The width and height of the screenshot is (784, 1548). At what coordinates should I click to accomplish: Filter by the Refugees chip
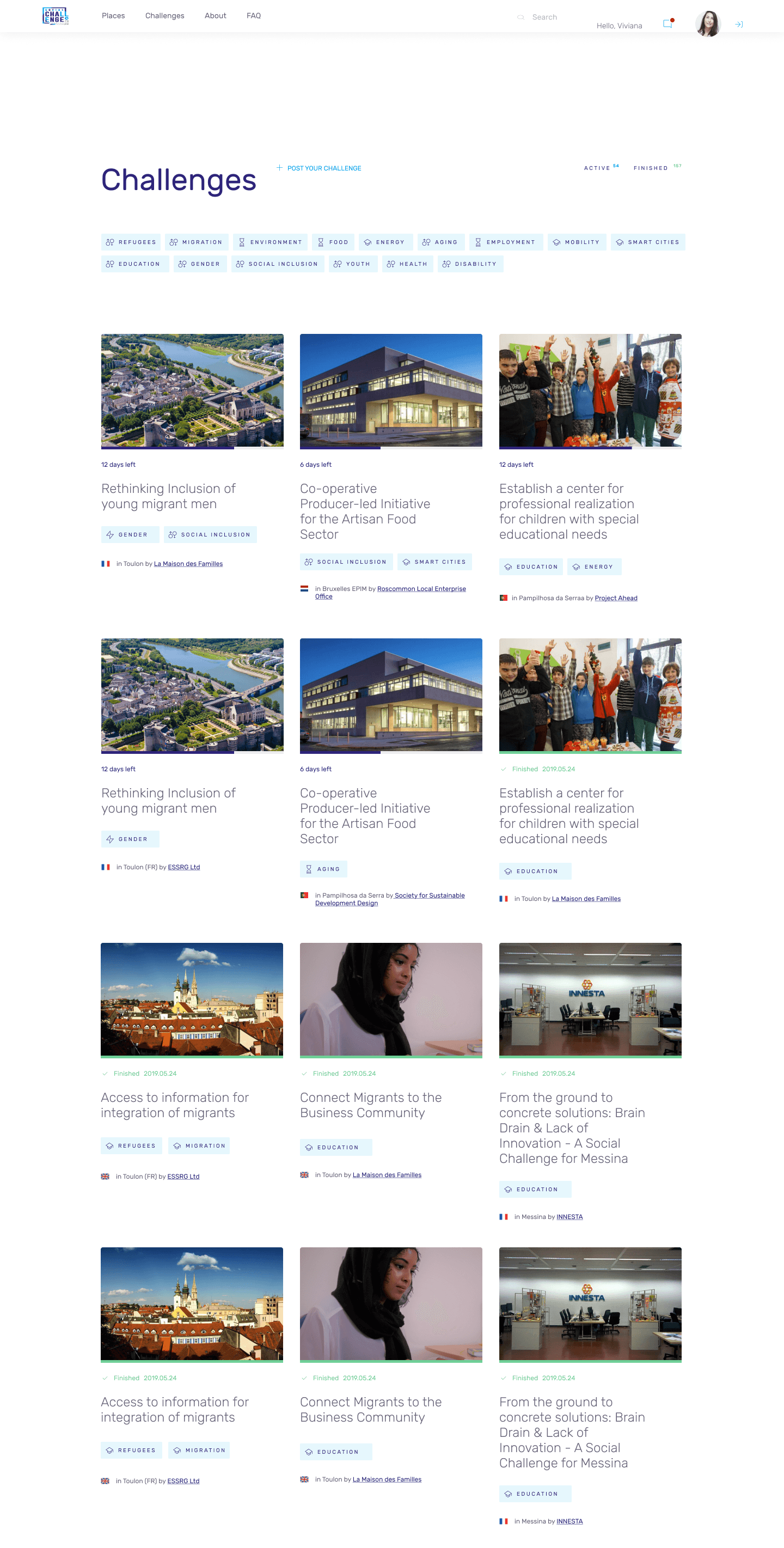pos(131,242)
